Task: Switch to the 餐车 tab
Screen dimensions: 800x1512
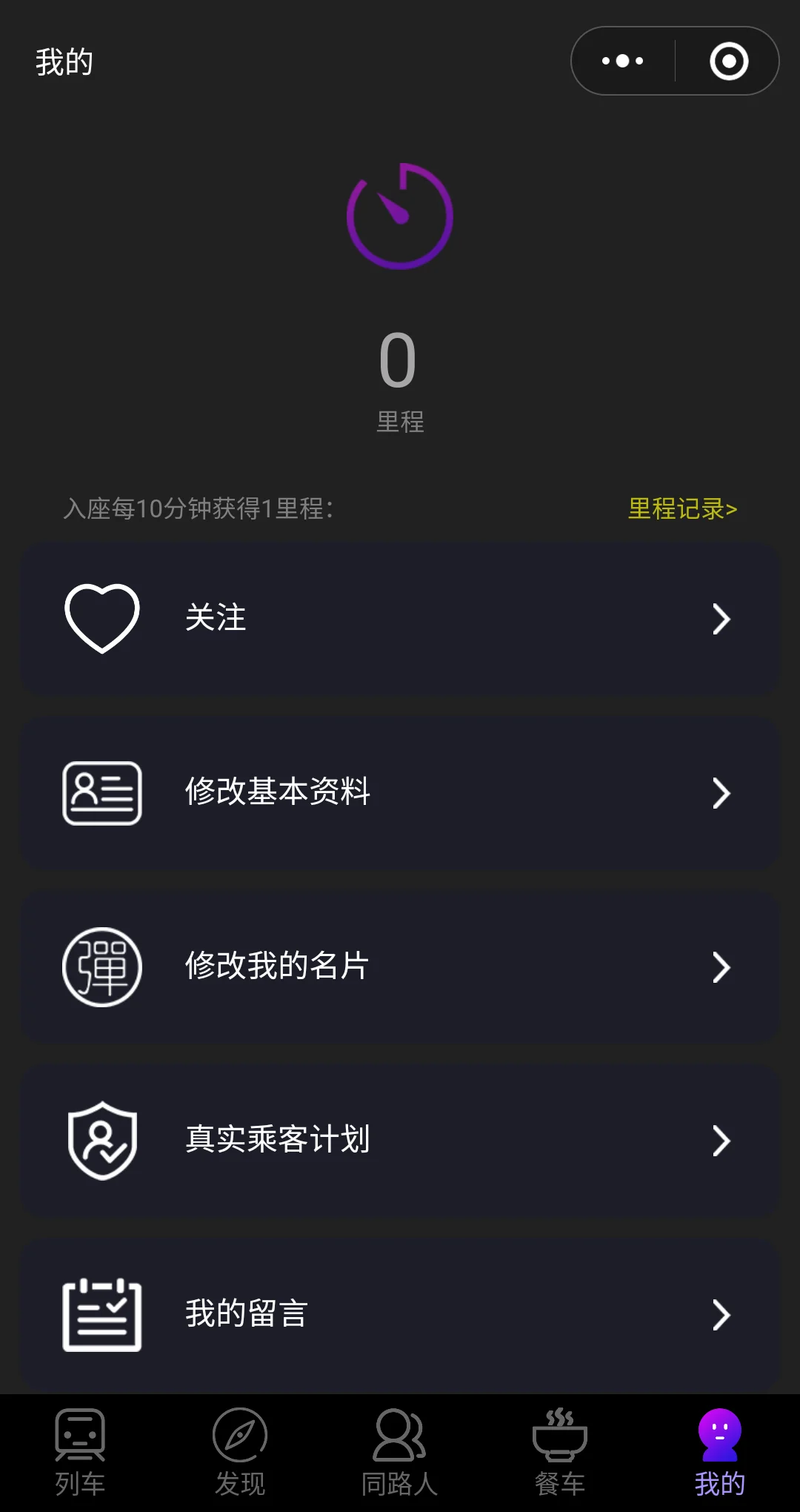Action: click(560, 1453)
